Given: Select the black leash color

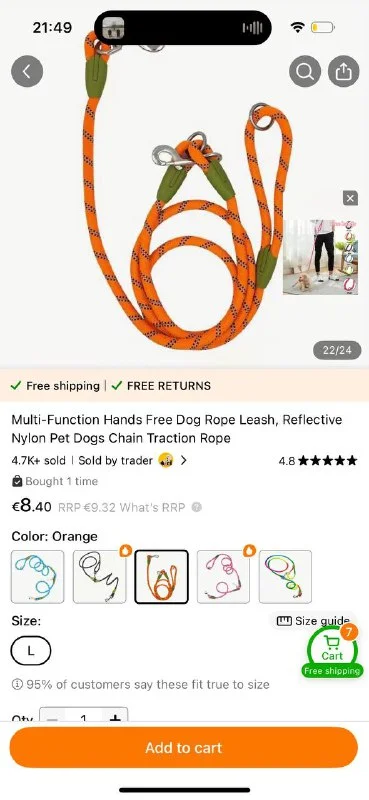Looking at the screenshot, I should 100,577.
